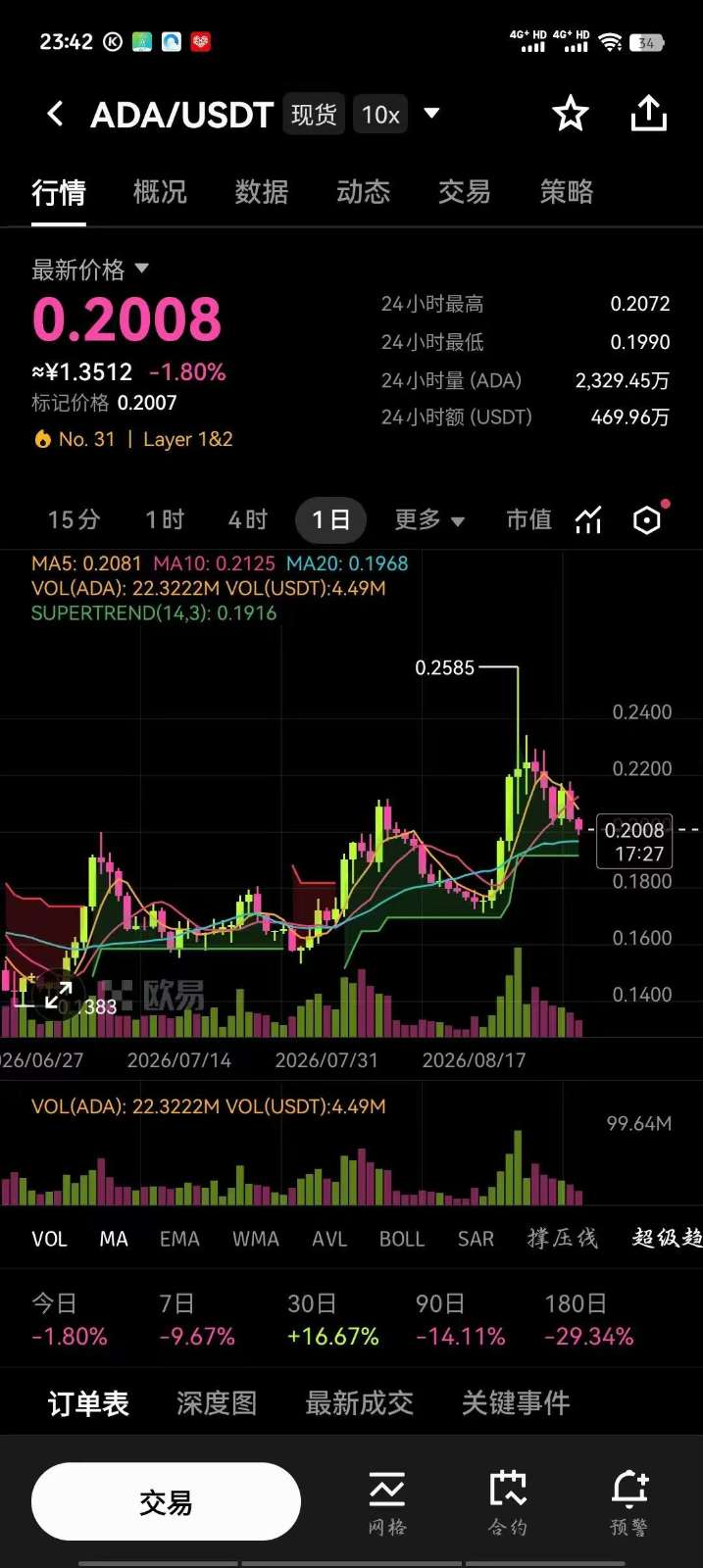Open the hexagon chart settings icon
The height and width of the screenshot is (1568, 703).
647,519
